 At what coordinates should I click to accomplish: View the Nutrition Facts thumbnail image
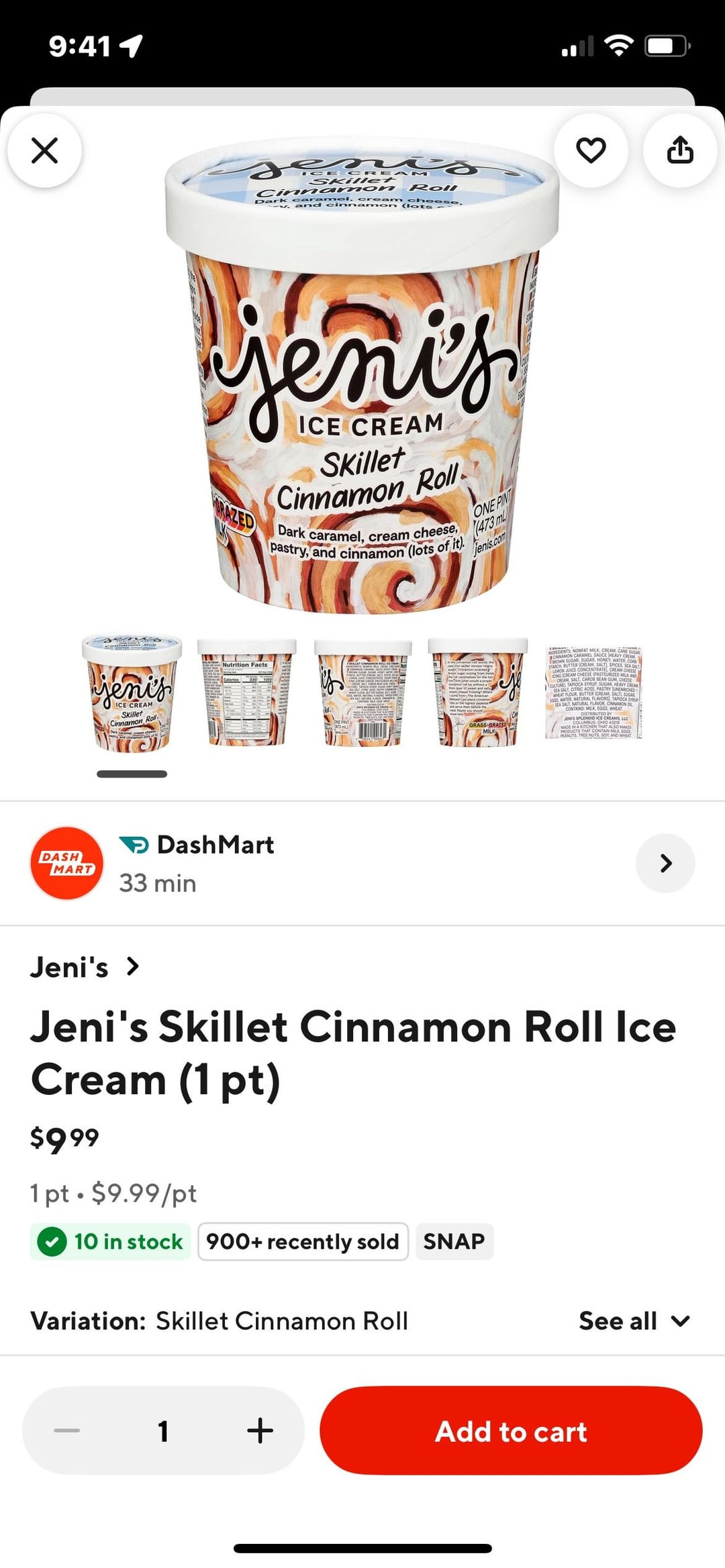click(246, 692)
